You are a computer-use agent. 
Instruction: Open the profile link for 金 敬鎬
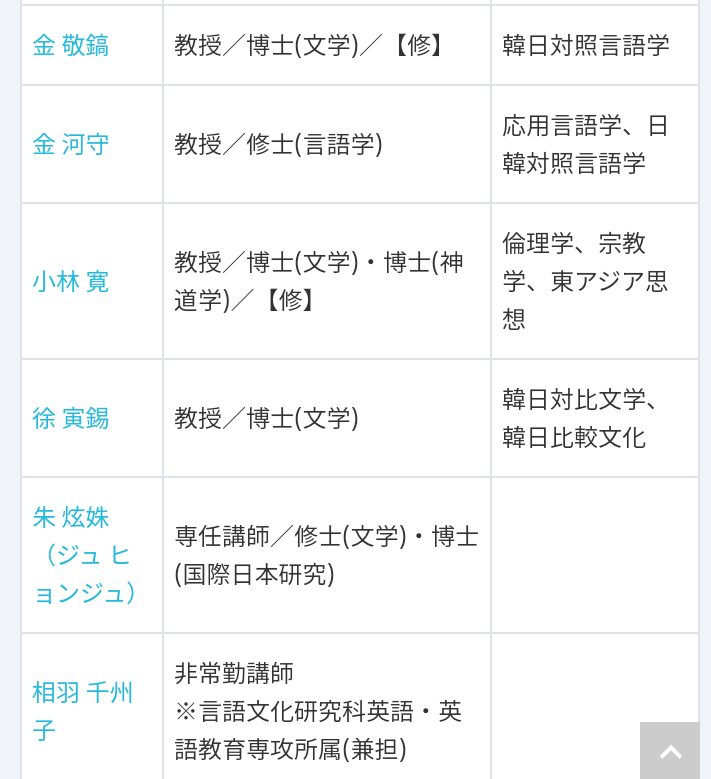[71, 45]
